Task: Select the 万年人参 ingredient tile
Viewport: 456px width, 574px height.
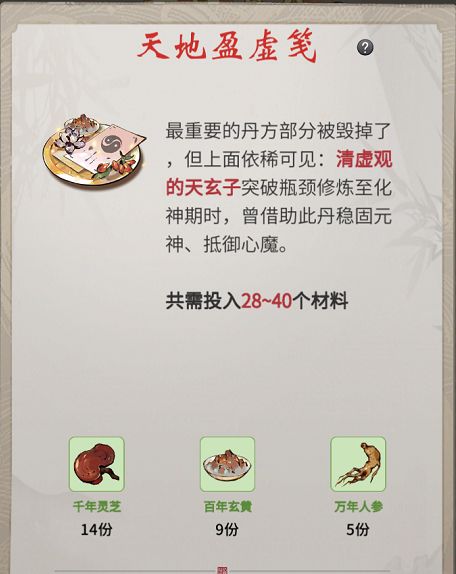Action: [358, 464]
